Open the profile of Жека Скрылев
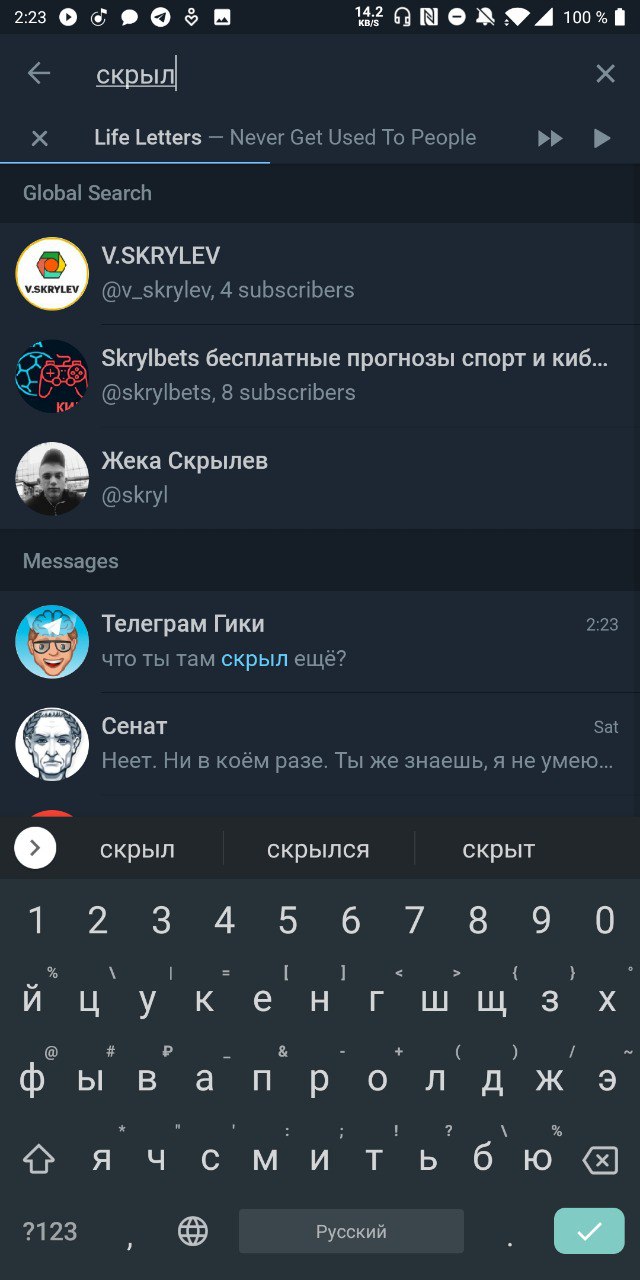The height and width of the screenshot is (1280, 640). [320, 478]
